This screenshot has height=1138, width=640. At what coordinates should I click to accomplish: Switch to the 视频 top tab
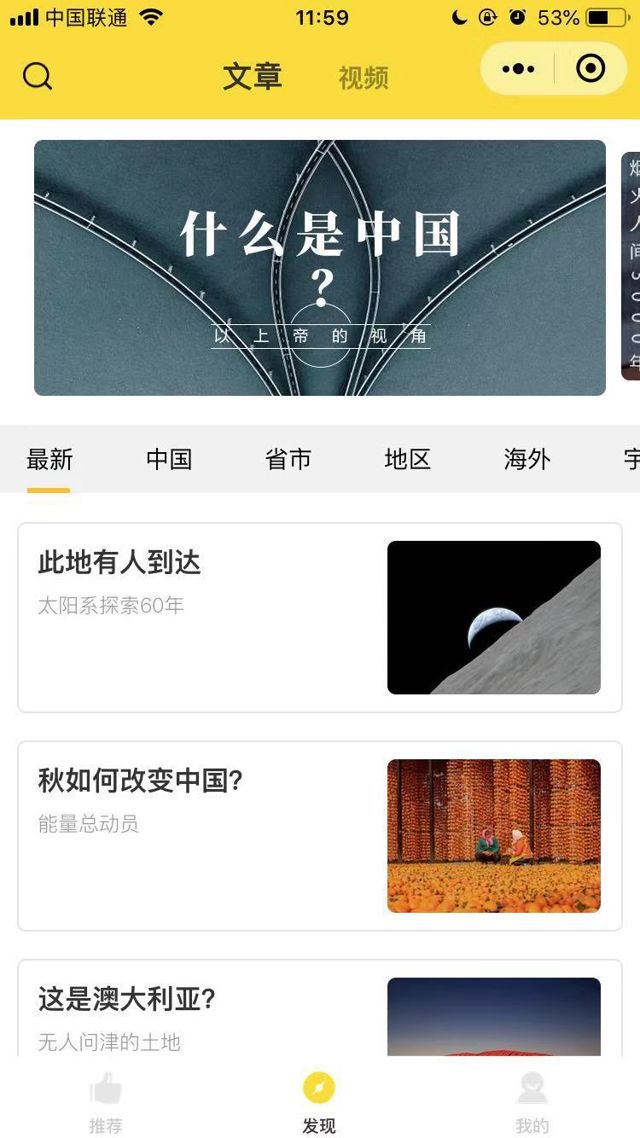coord(363,78)
